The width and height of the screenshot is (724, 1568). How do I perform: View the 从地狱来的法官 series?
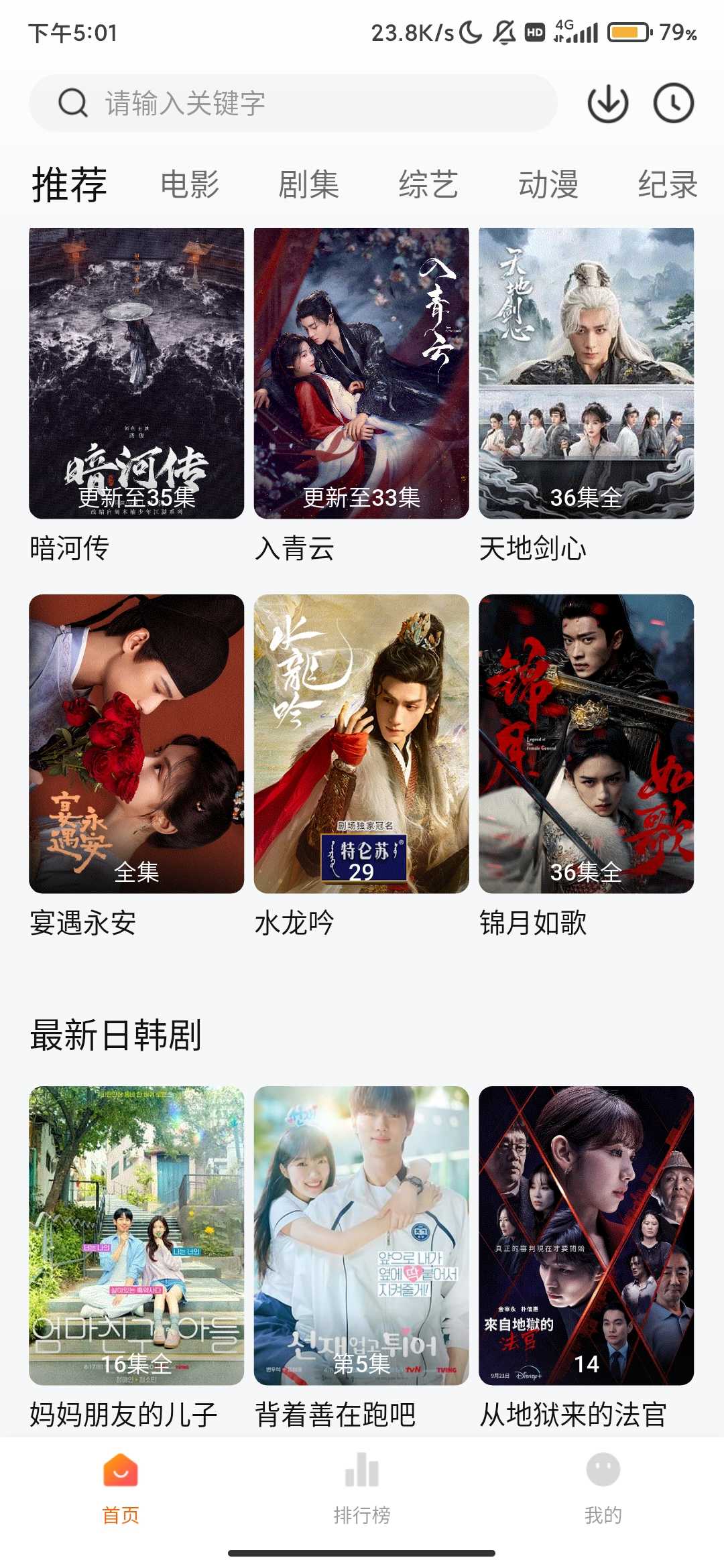pyautogui.click(x=586, y=1235)
